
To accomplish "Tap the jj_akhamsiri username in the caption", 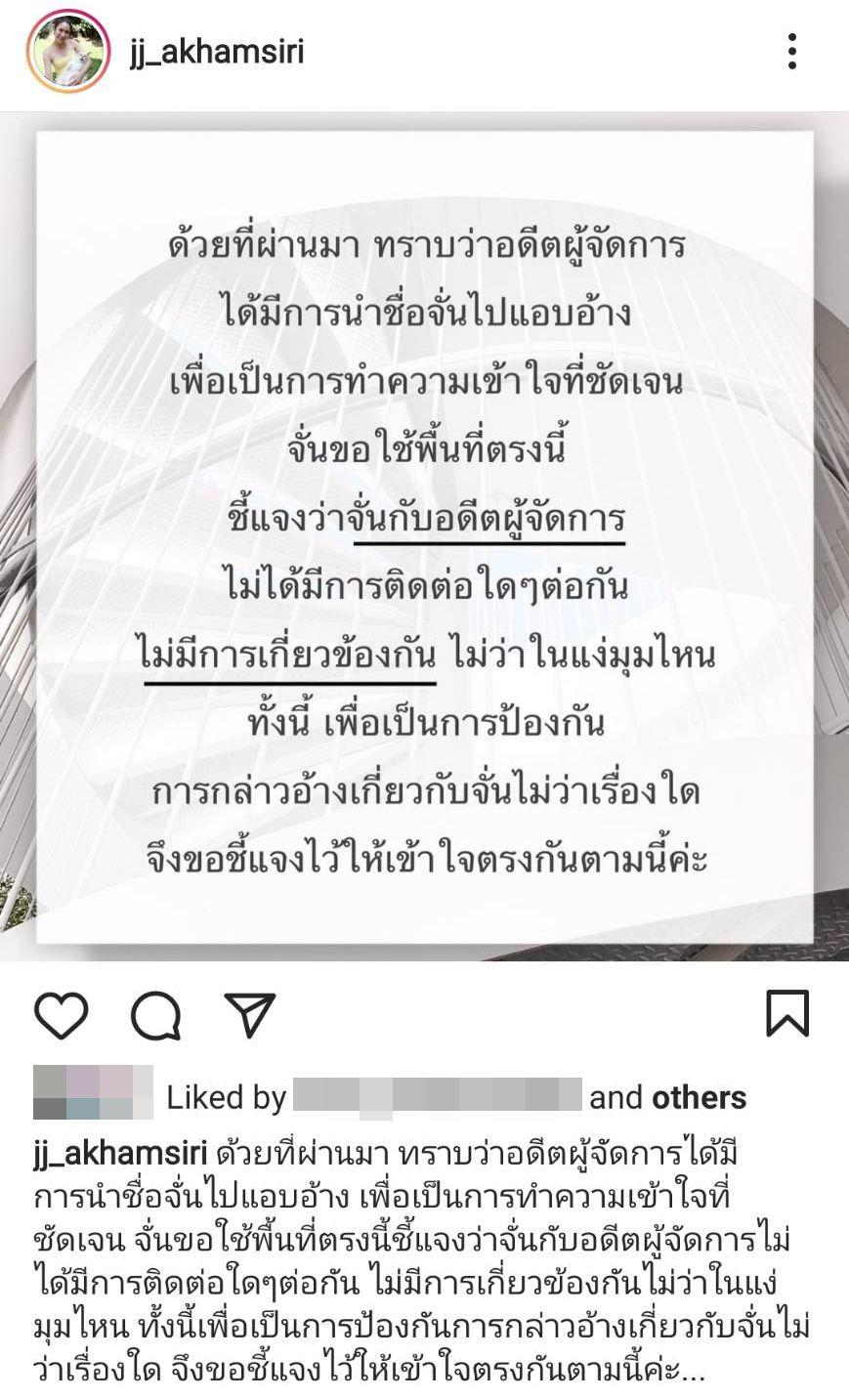I will pyautogui.click(x=120, y=1153).
